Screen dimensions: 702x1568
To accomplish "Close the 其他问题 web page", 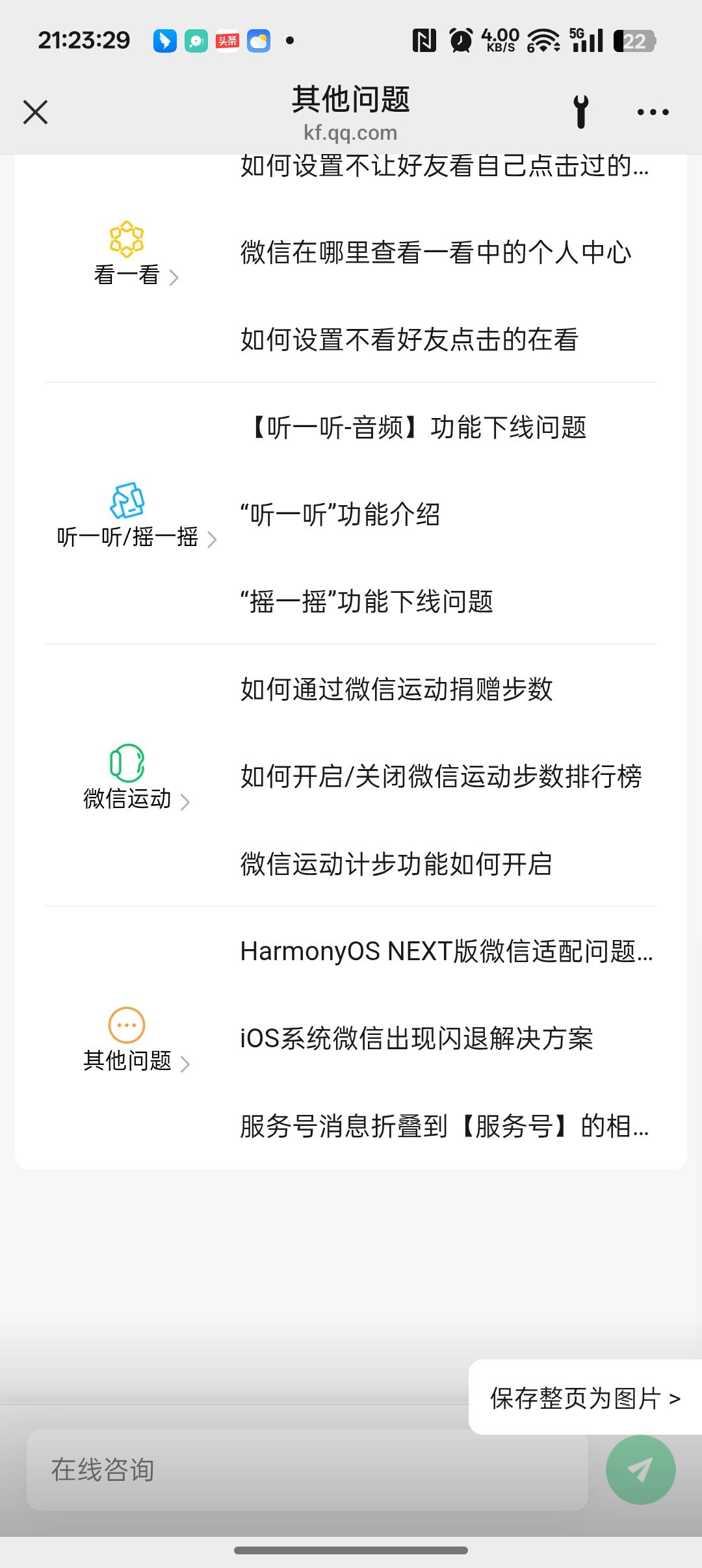I will (x=36, y=112).
